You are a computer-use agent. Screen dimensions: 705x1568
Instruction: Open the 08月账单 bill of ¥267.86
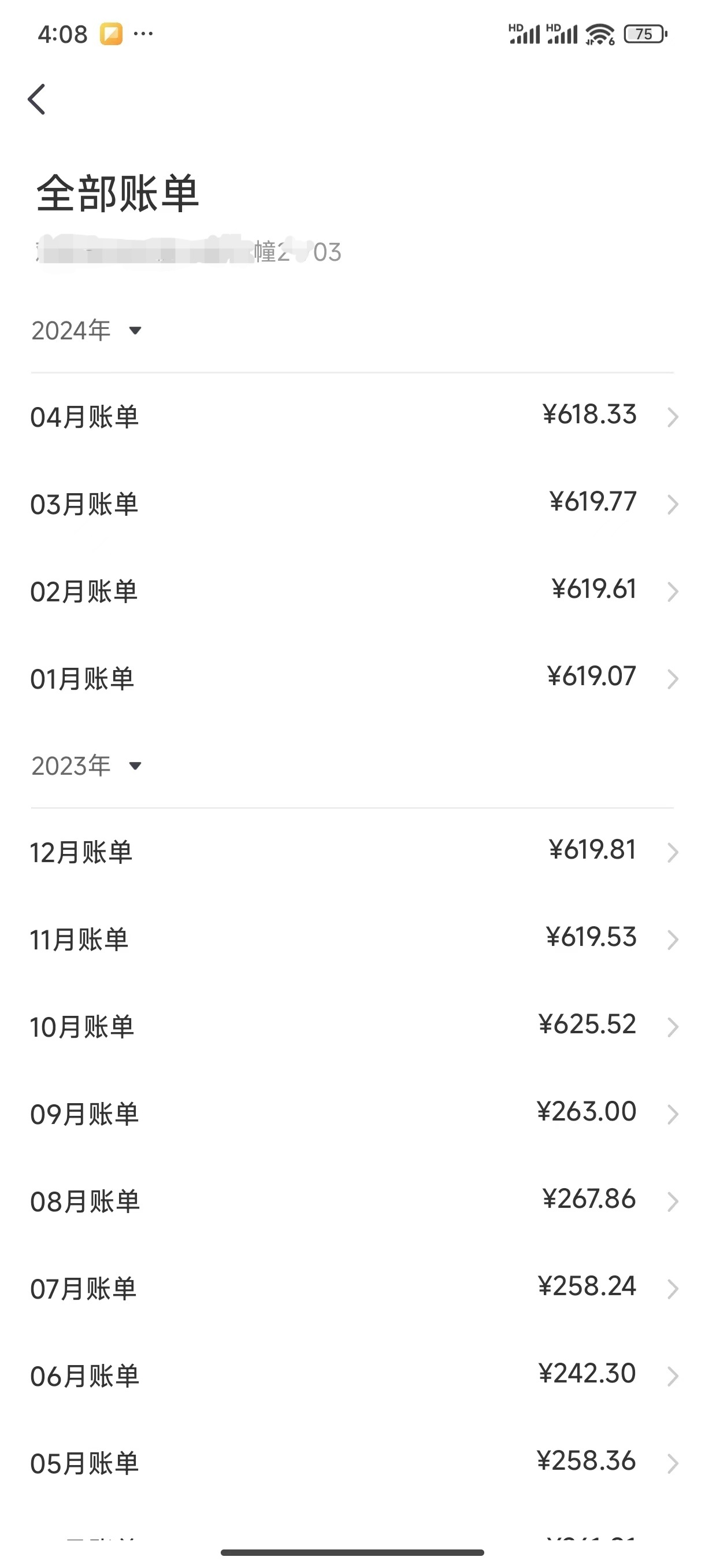tap(352, 1201)
